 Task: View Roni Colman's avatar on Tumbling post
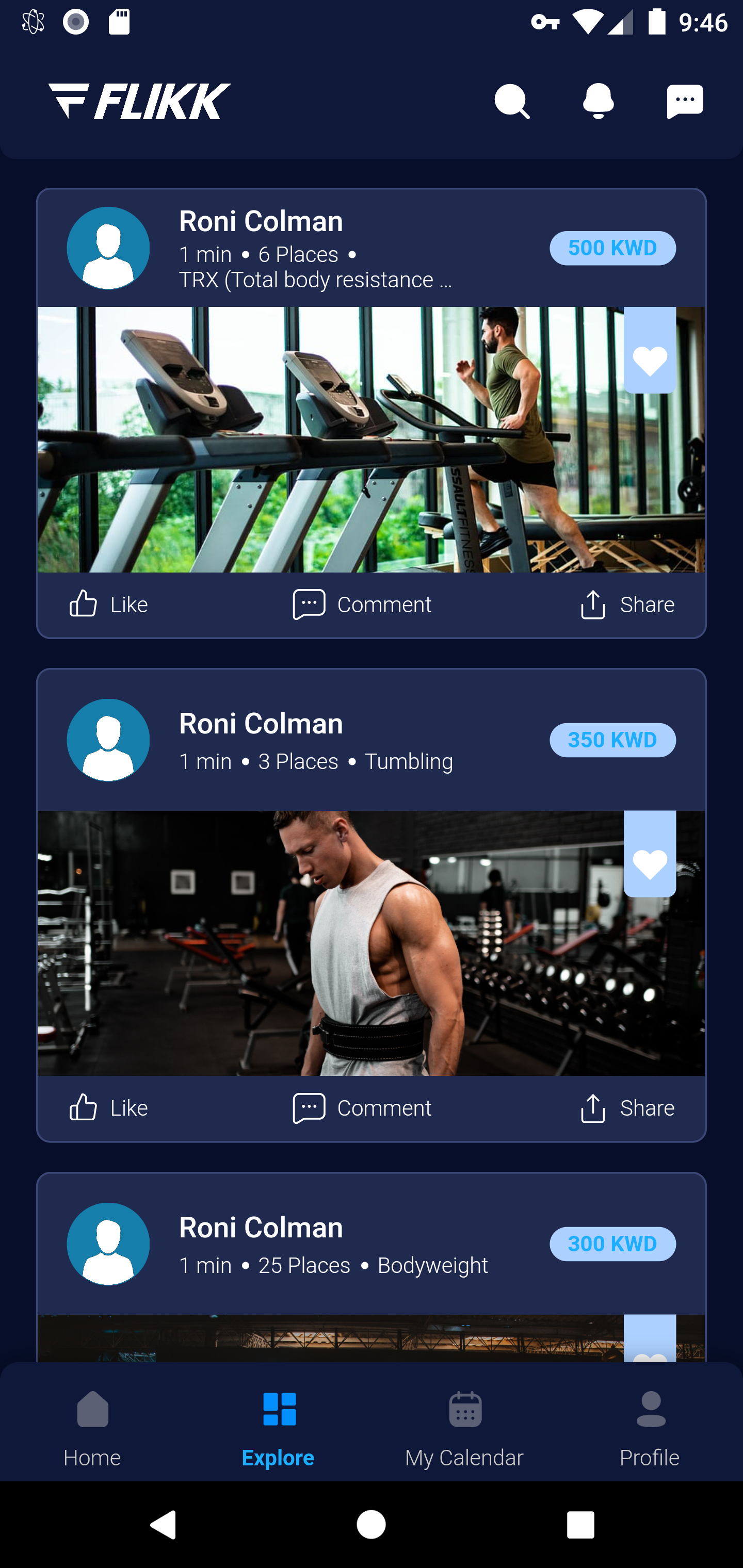tap(108, 740)
